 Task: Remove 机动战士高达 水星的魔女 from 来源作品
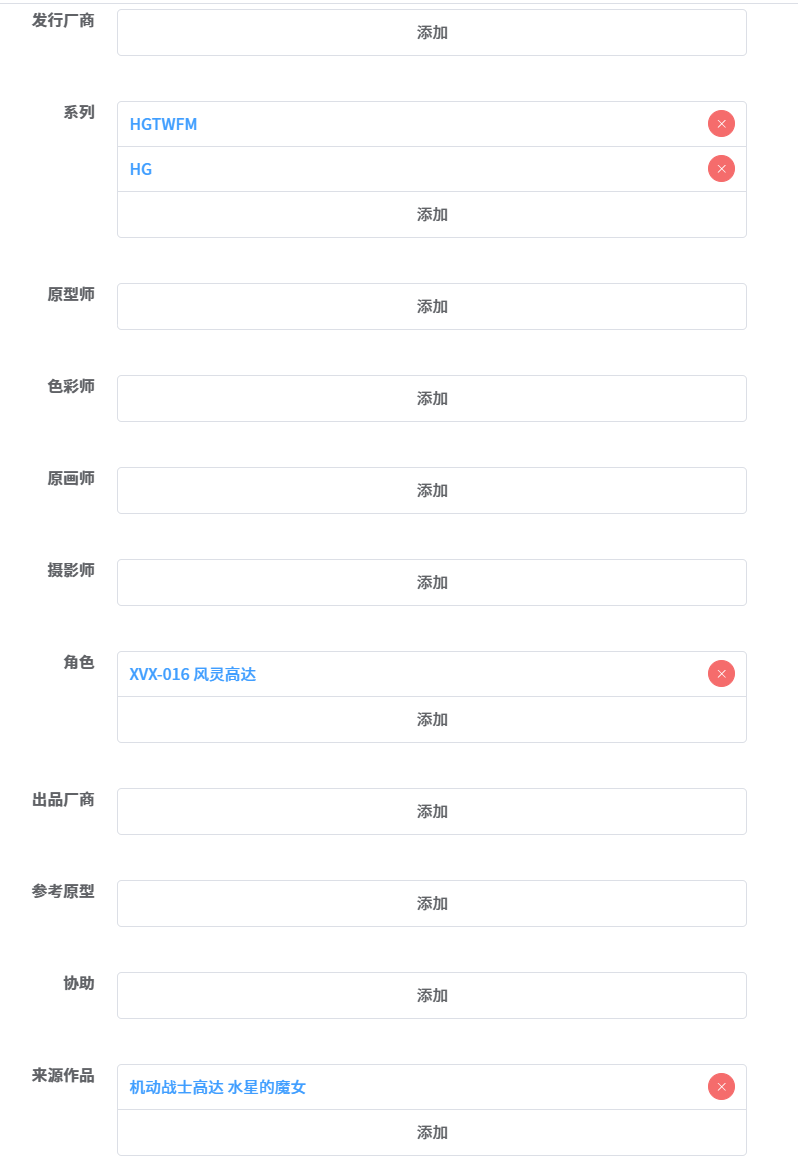point(721,1086)
